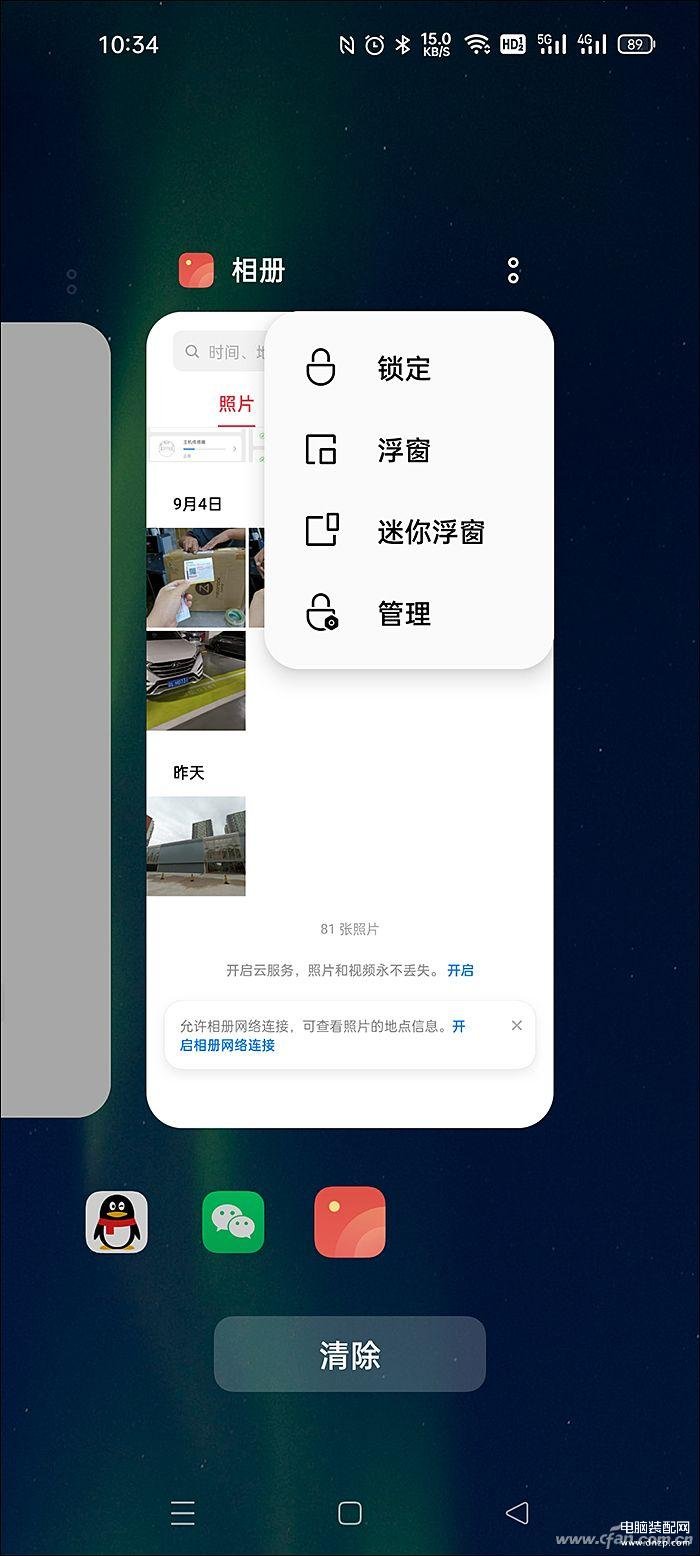Select the red 相册 icon in app row
Image resolution: width=700 pixels, height=1556 pixels.
[350, 1222]
